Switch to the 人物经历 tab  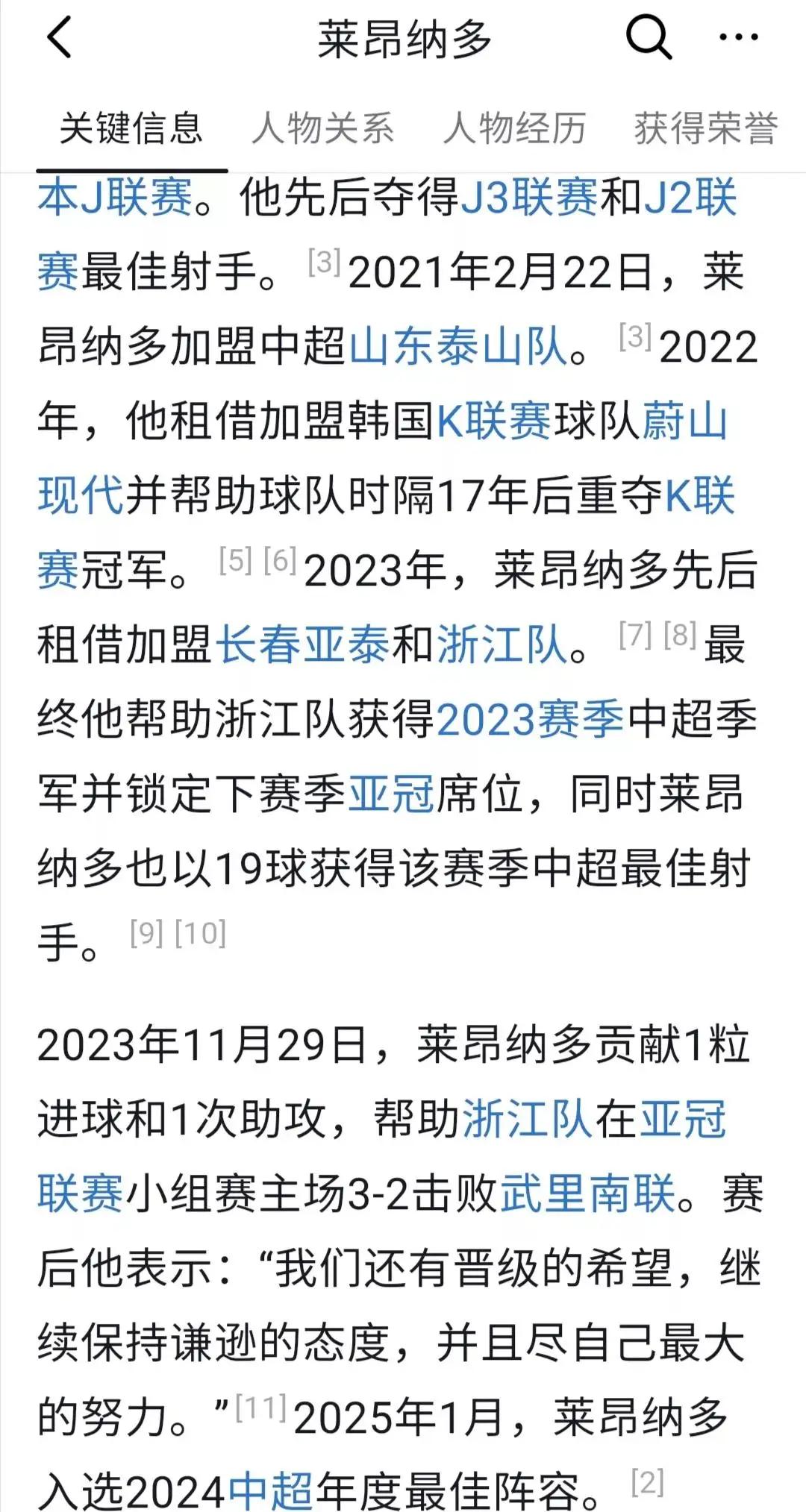(514, 128)
